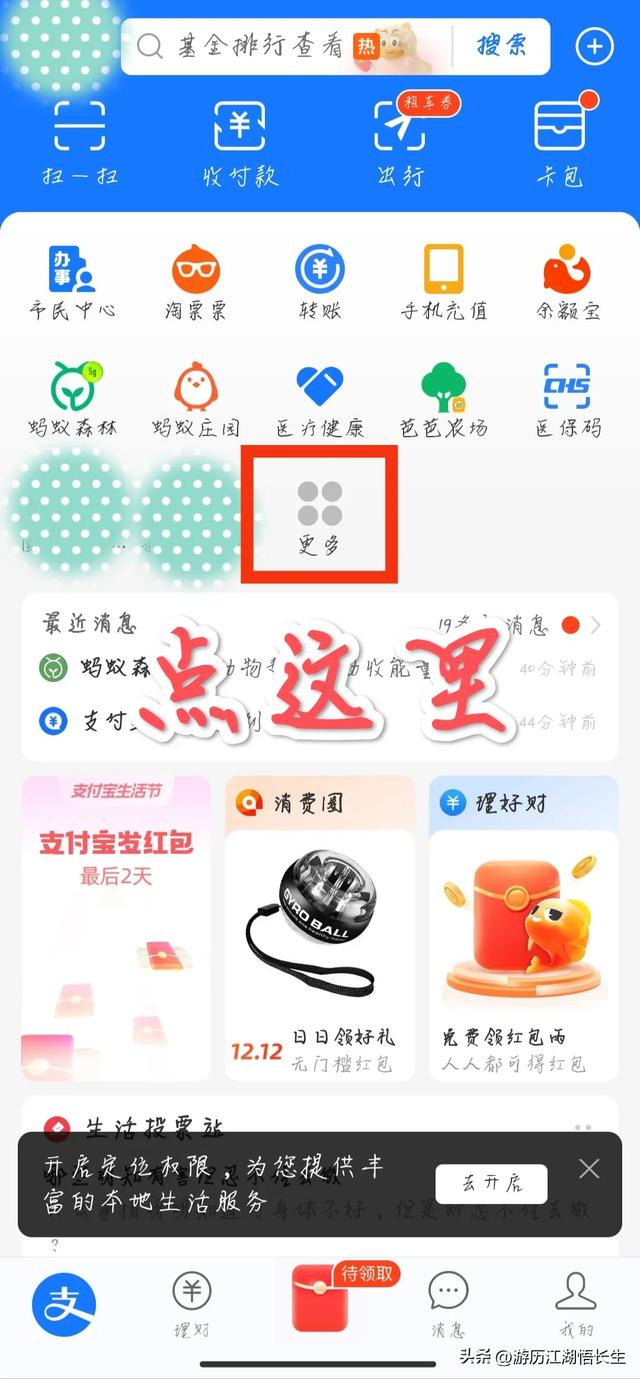
Task: Open 扫一扫 scanner
Action: click(x=80, y=144)
